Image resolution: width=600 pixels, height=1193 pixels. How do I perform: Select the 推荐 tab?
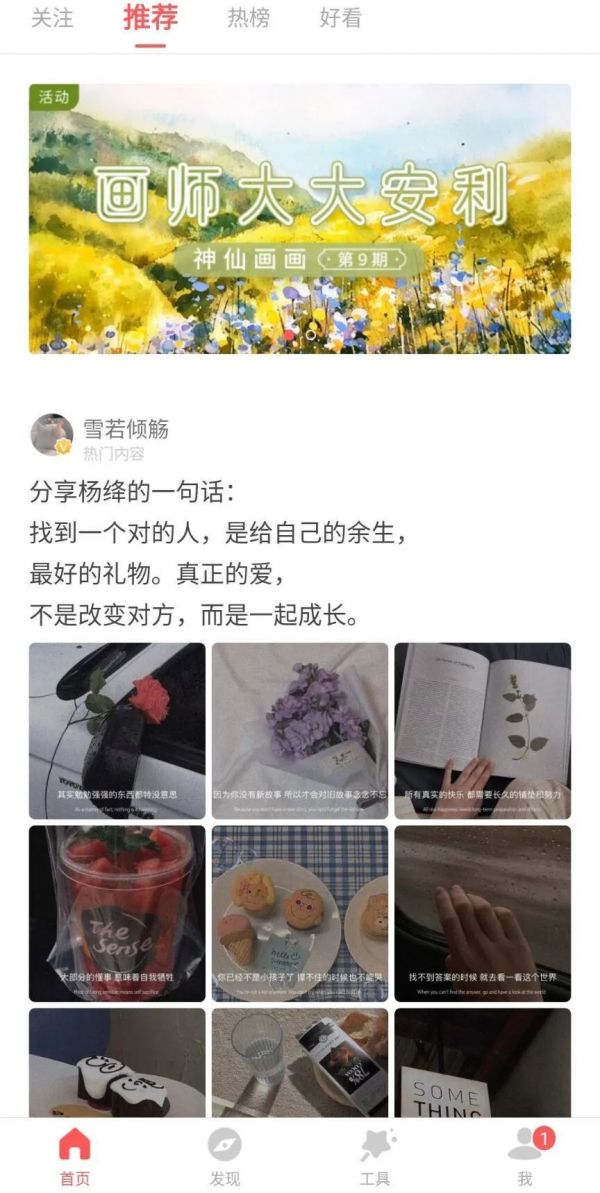(150, 18)
